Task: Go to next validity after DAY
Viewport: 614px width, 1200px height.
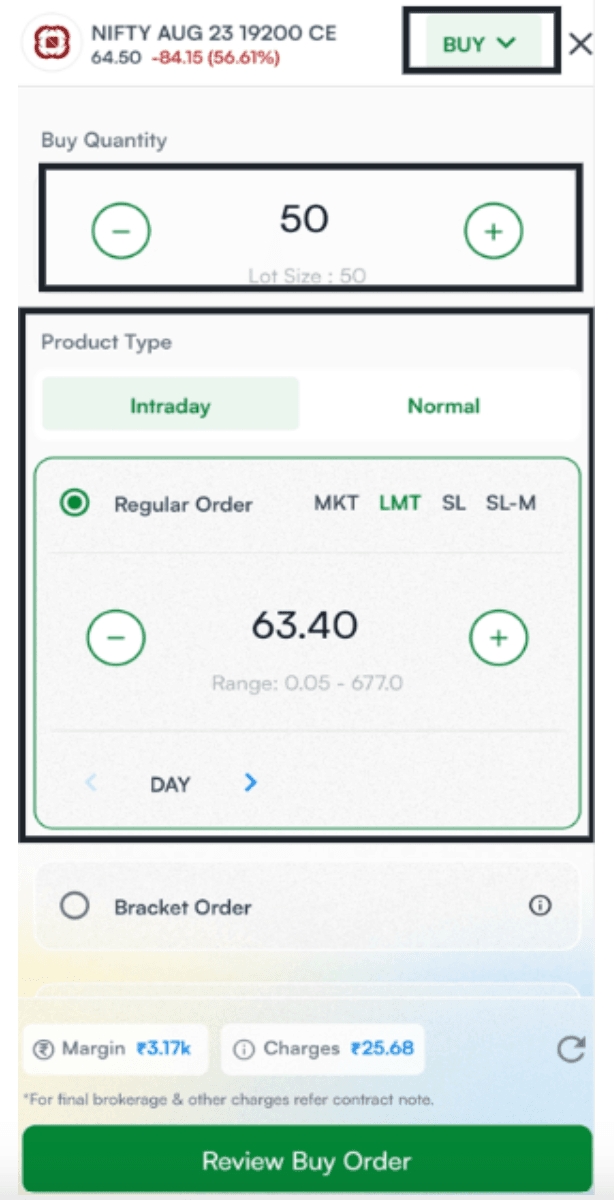Action: tap(251, 783)
